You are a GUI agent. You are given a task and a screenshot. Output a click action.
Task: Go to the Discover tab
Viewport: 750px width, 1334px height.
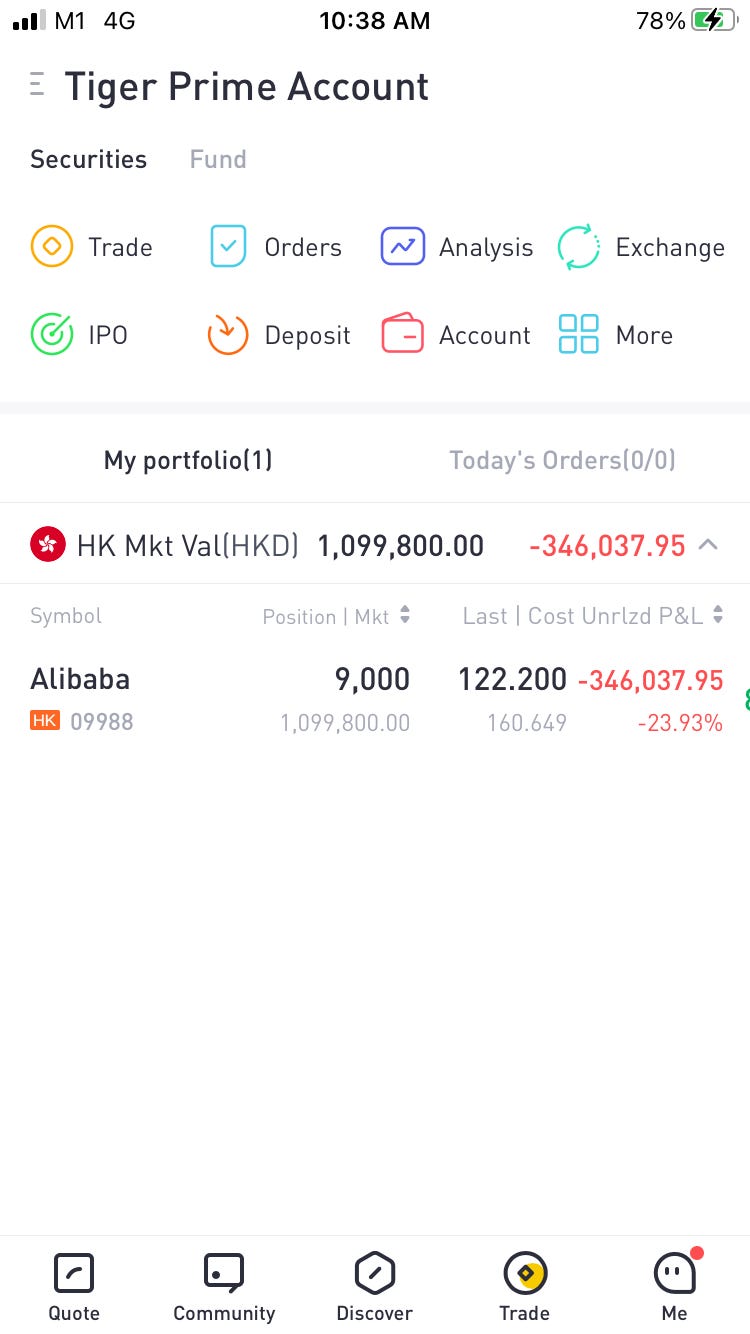[374, 1286]
